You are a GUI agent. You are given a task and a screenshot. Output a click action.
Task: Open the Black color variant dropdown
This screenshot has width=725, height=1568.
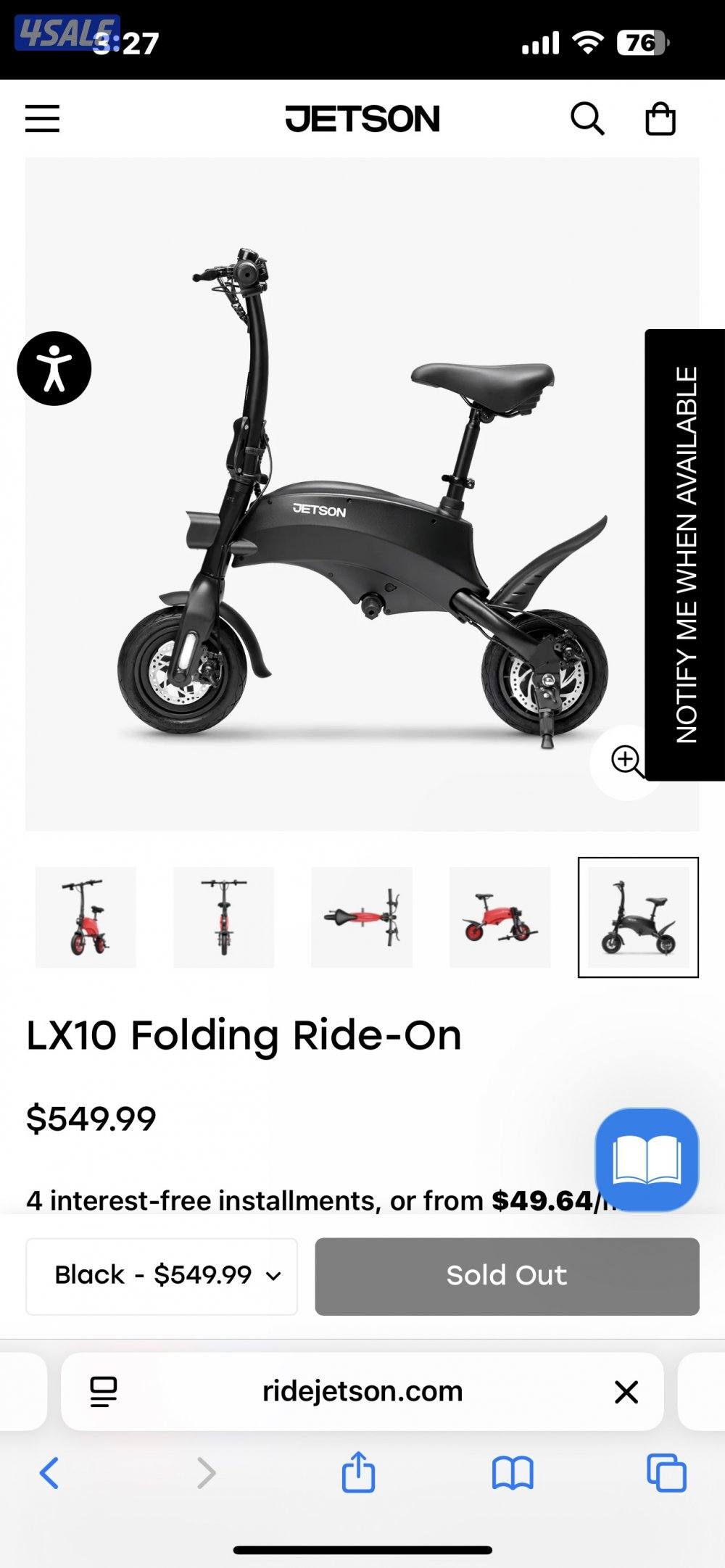tap(161, 1275)
